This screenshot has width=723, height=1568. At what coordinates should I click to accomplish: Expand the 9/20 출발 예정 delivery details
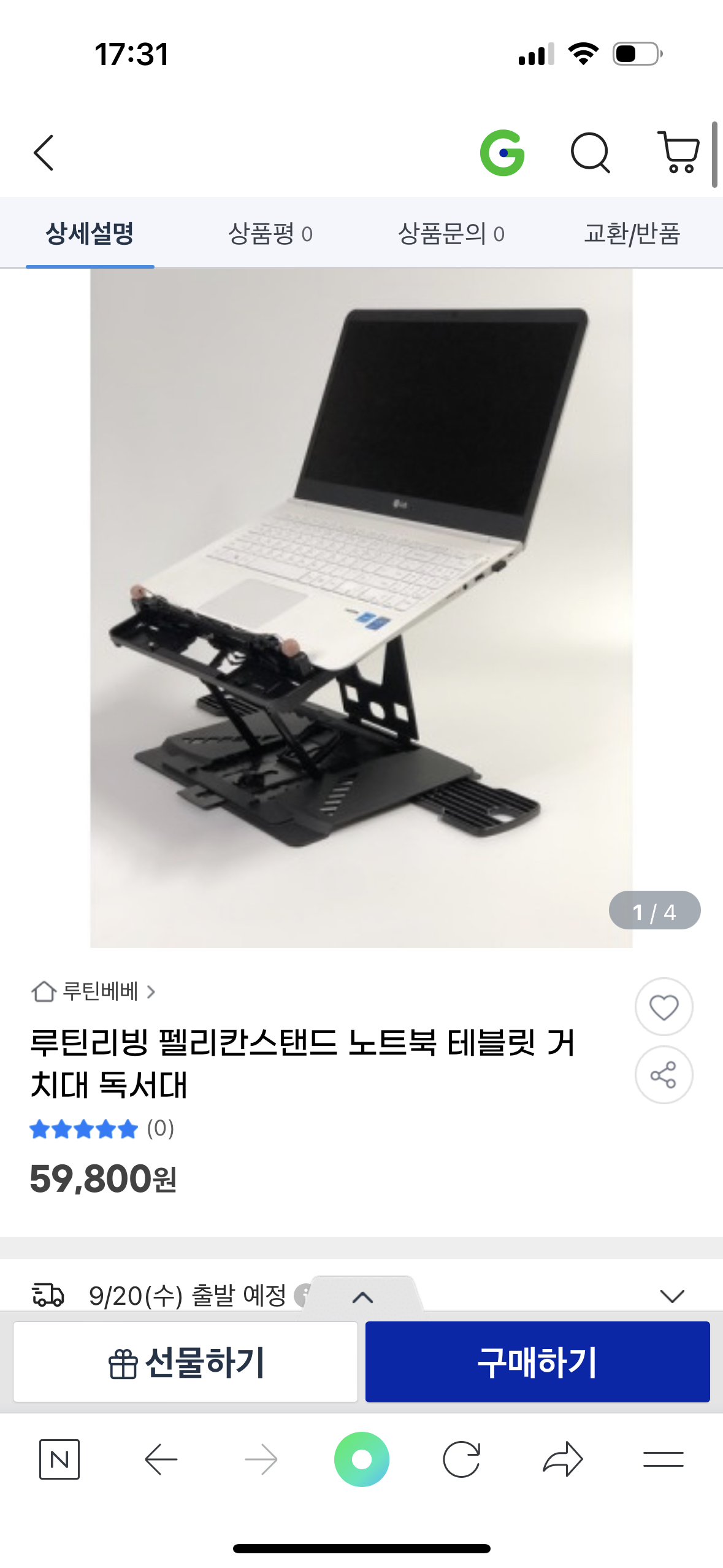point(672,1296)
